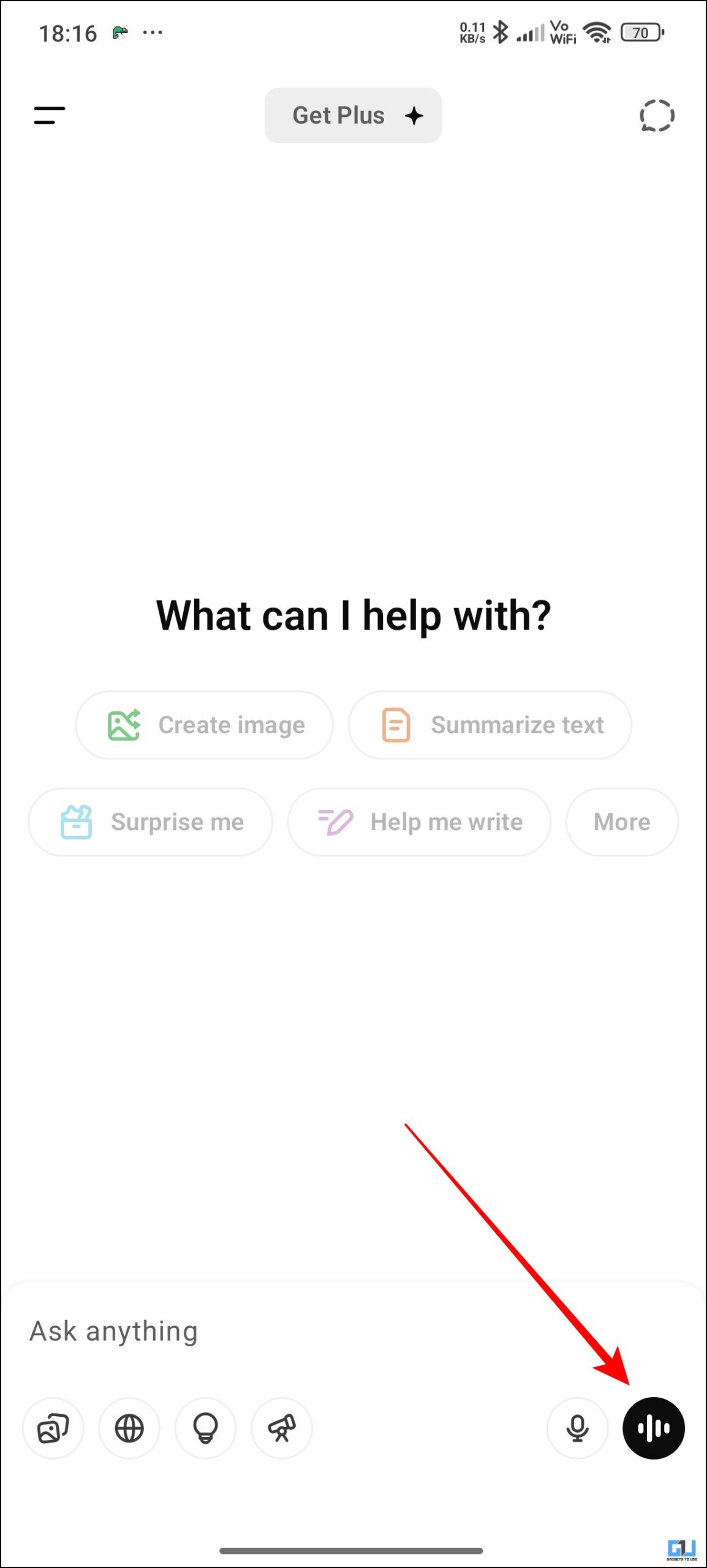
Task: Choose the Summarize text chip
Action: pos(490,725)
